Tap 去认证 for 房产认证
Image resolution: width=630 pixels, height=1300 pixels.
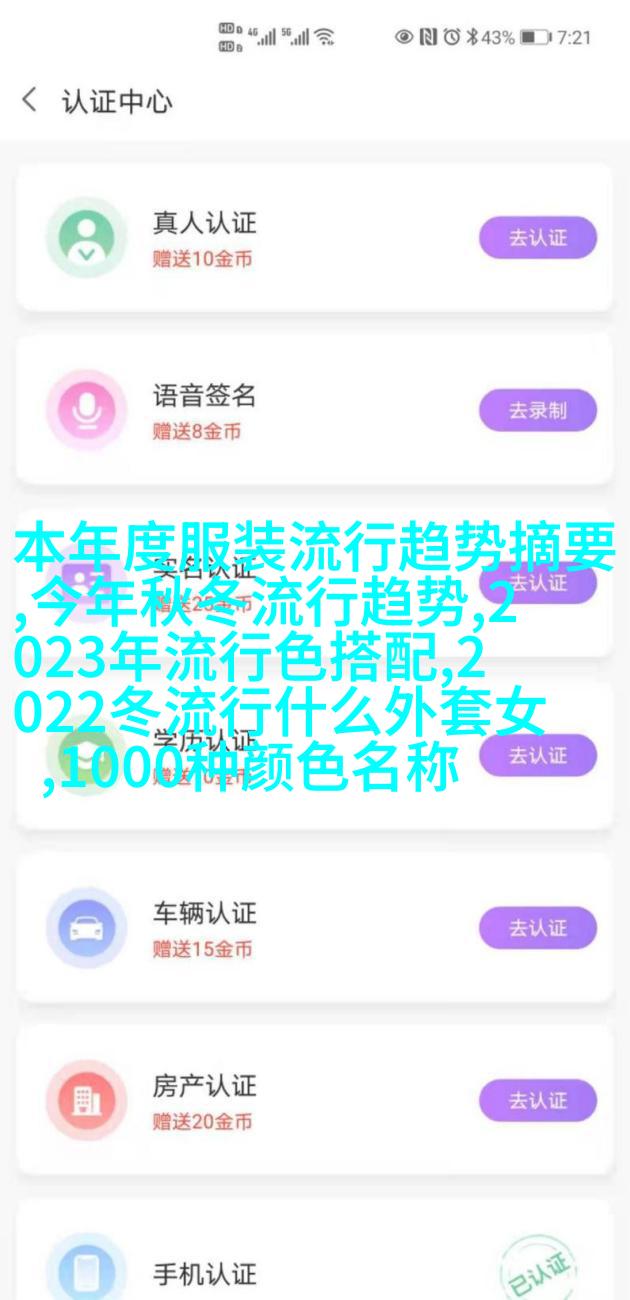(x=537, y=1100)
